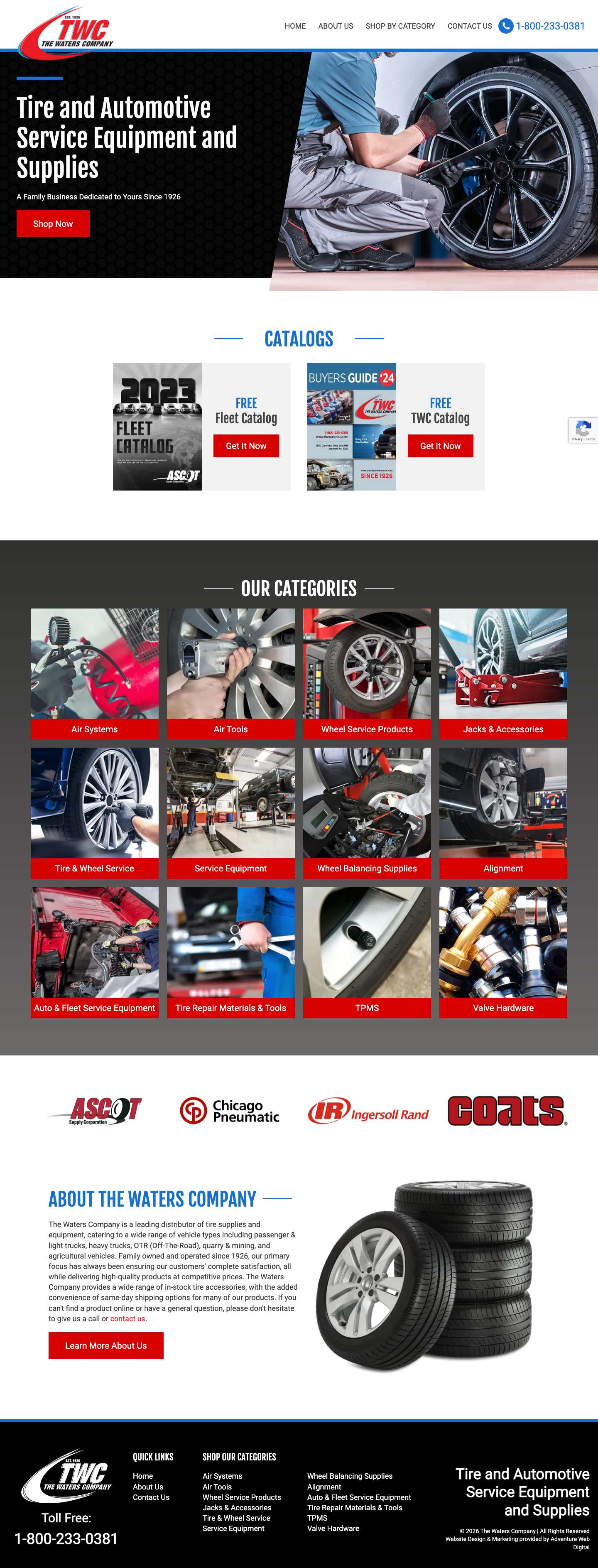The height and width of the screenshot is (1568, 598).
Task: Tap Learn More About Us button
Action: pyautogui.click(x=106, y=1345)
